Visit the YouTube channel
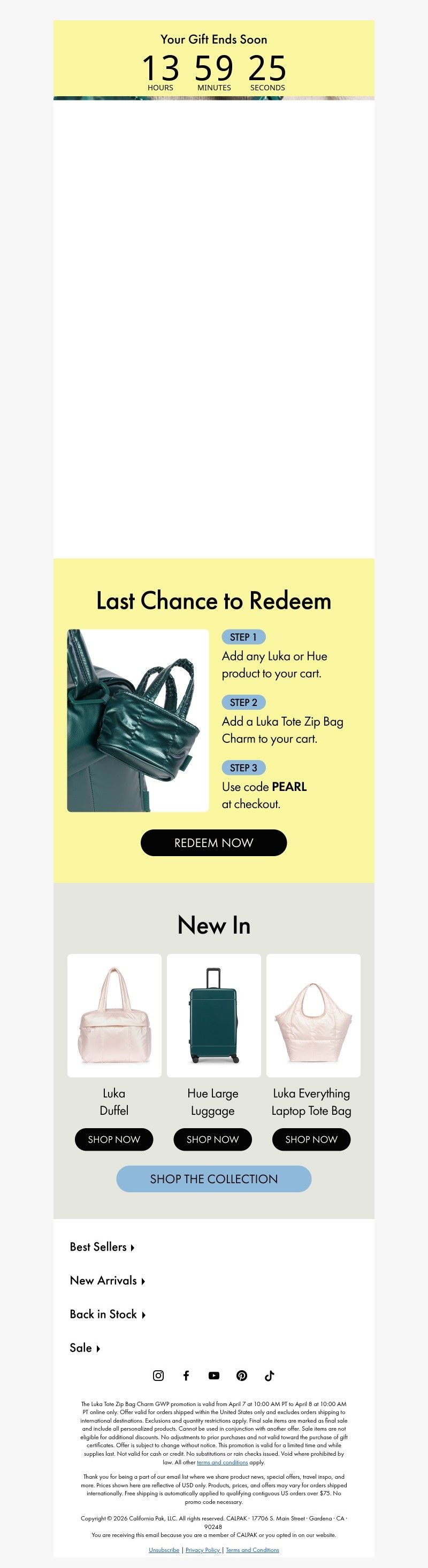The width and height of the screenshot is (428, 1568). 214,1375
